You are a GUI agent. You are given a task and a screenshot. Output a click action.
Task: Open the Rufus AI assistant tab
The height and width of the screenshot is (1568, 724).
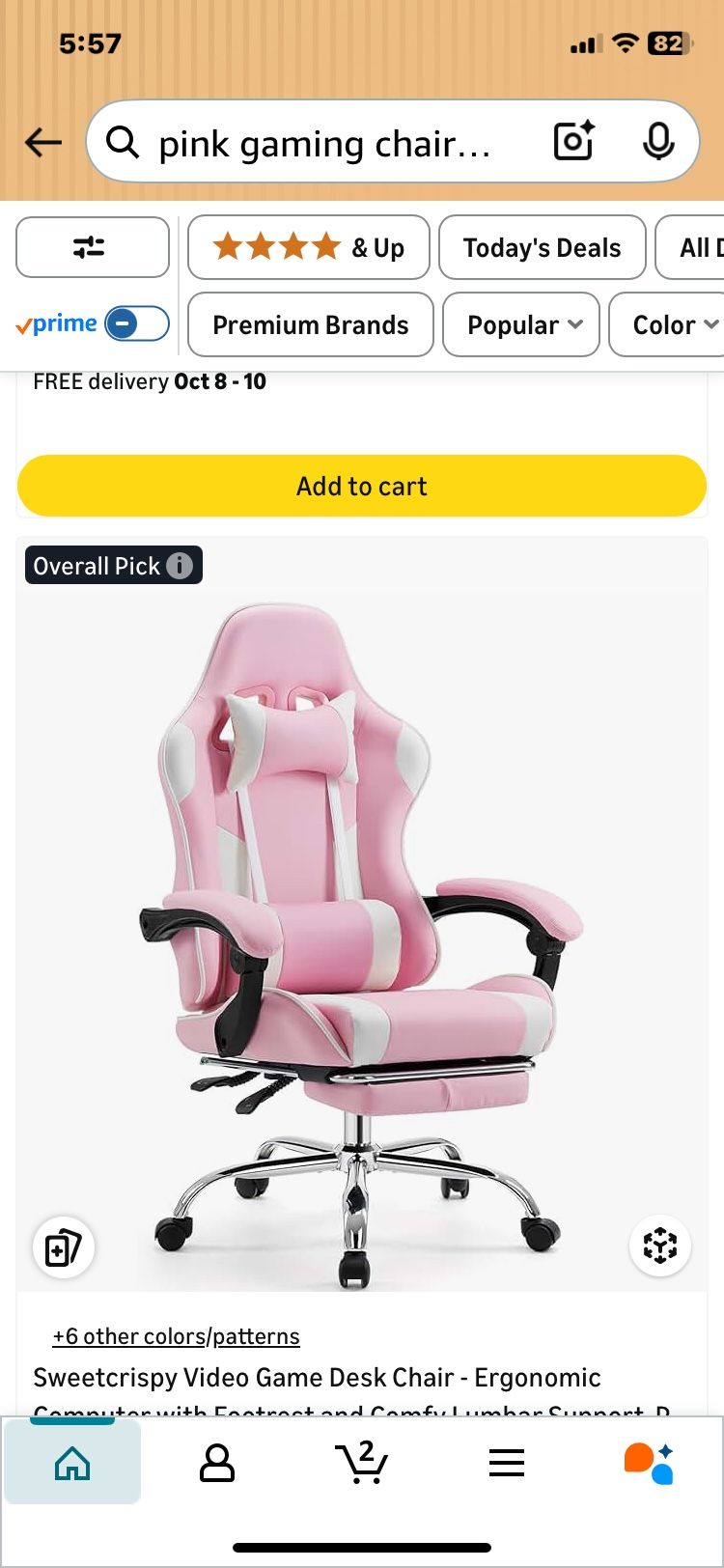649,1463
